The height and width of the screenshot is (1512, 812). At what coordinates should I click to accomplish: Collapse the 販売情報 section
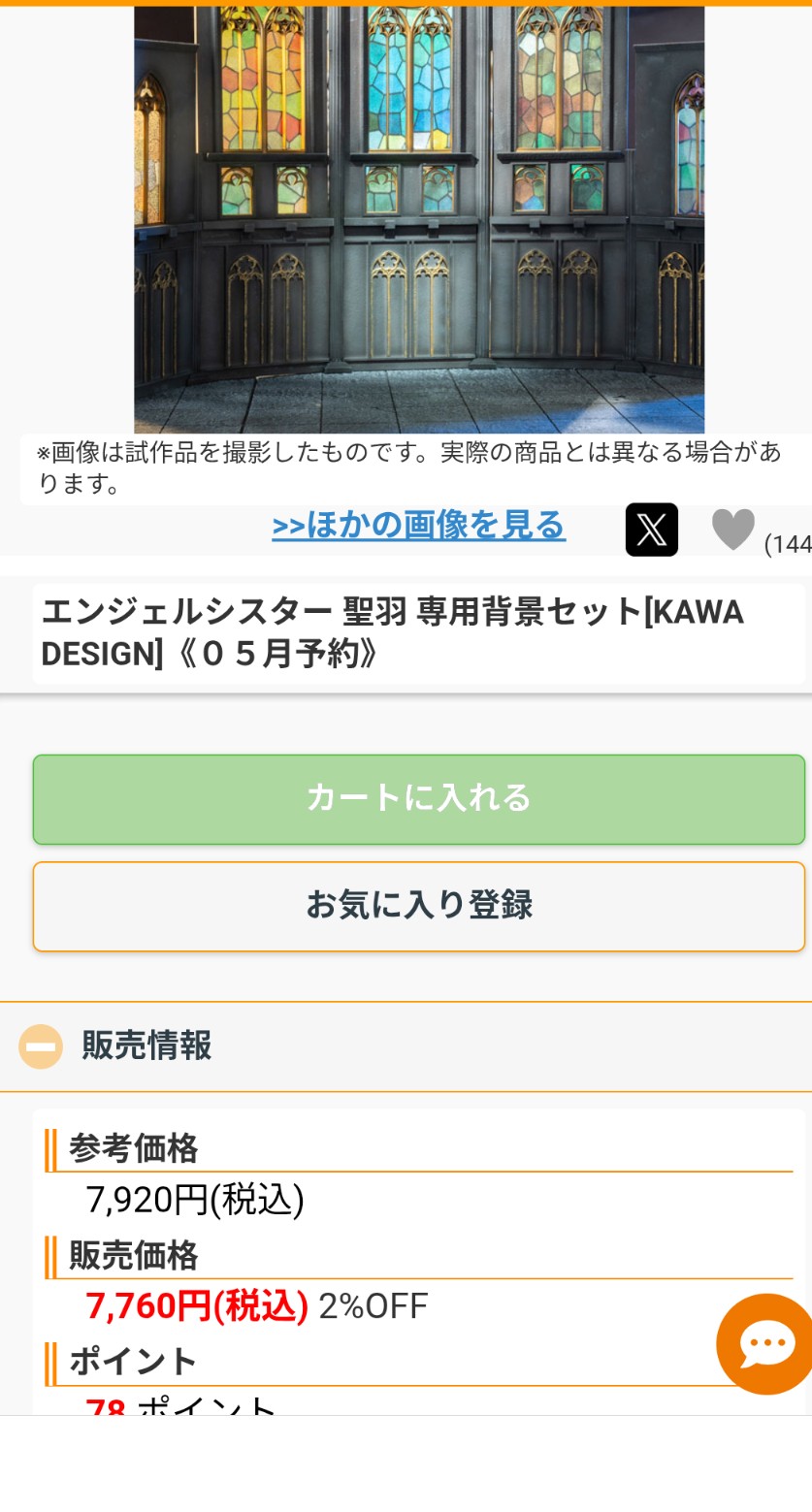coord(41,1046)
